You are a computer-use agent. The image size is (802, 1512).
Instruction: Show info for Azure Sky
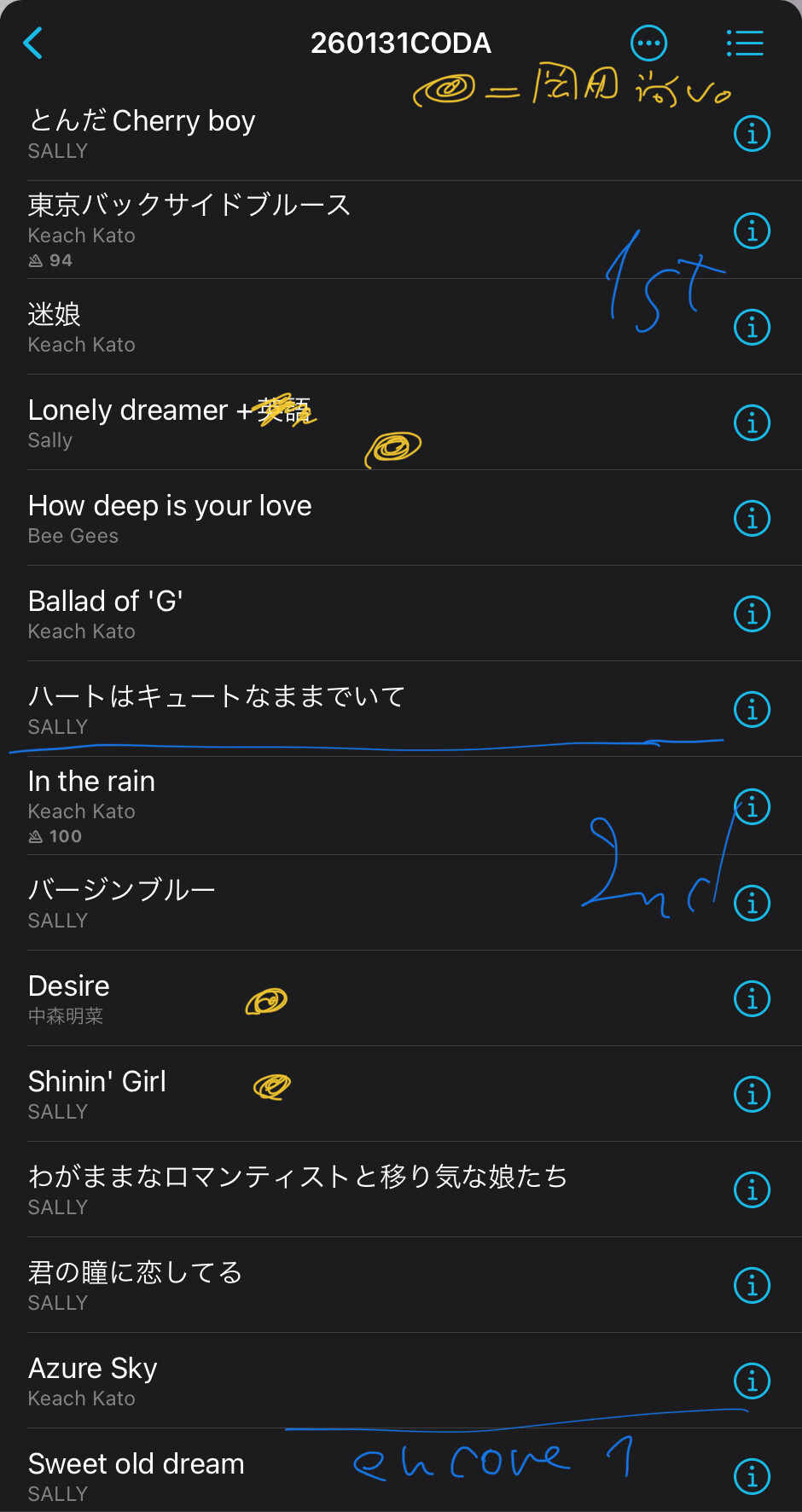[x=752, y=1381]
